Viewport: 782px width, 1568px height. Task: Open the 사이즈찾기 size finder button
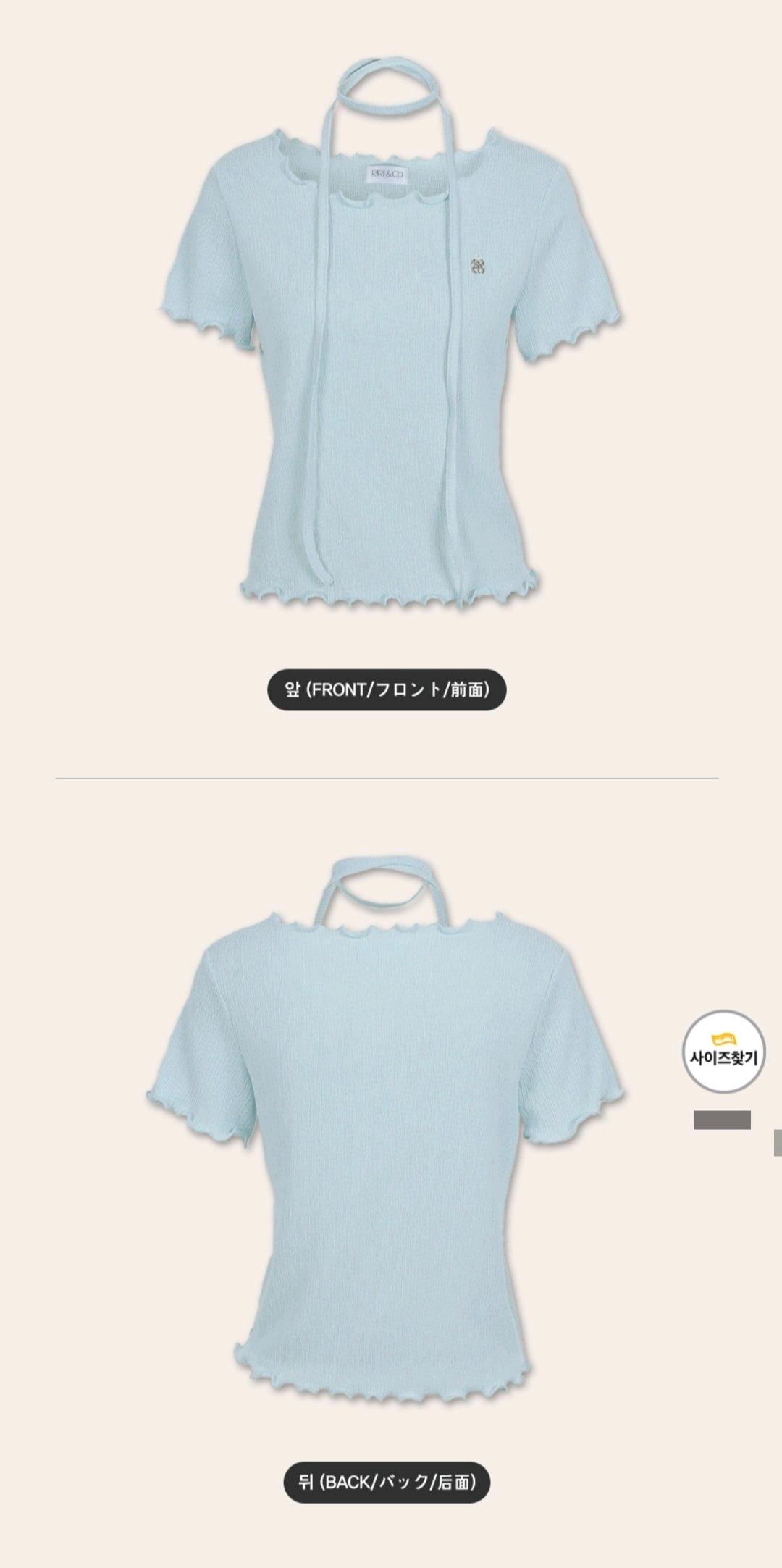click(723, 1051)
